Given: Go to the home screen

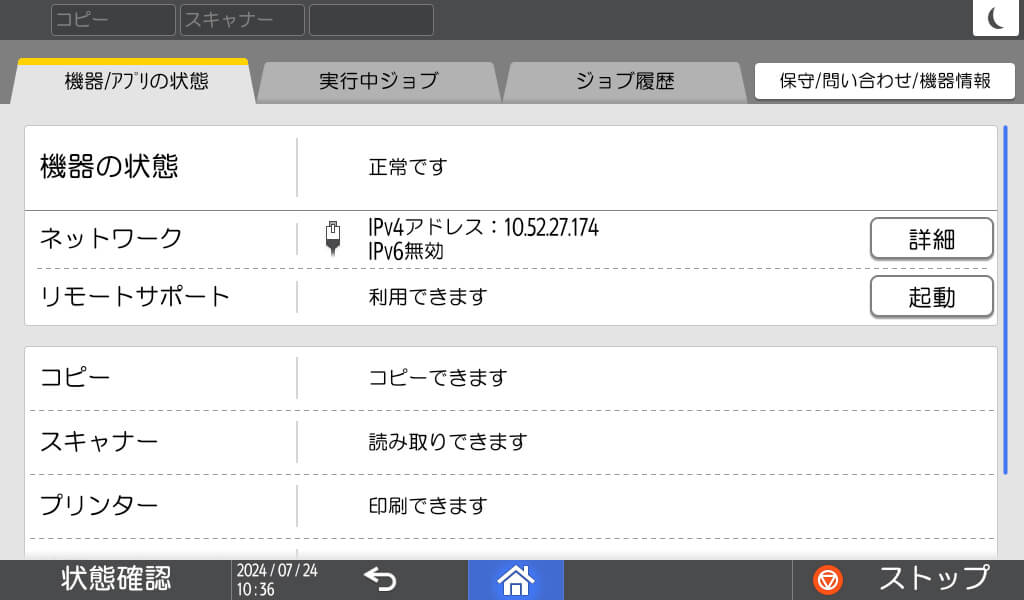Looking at the screenshot, I should 516,579.
